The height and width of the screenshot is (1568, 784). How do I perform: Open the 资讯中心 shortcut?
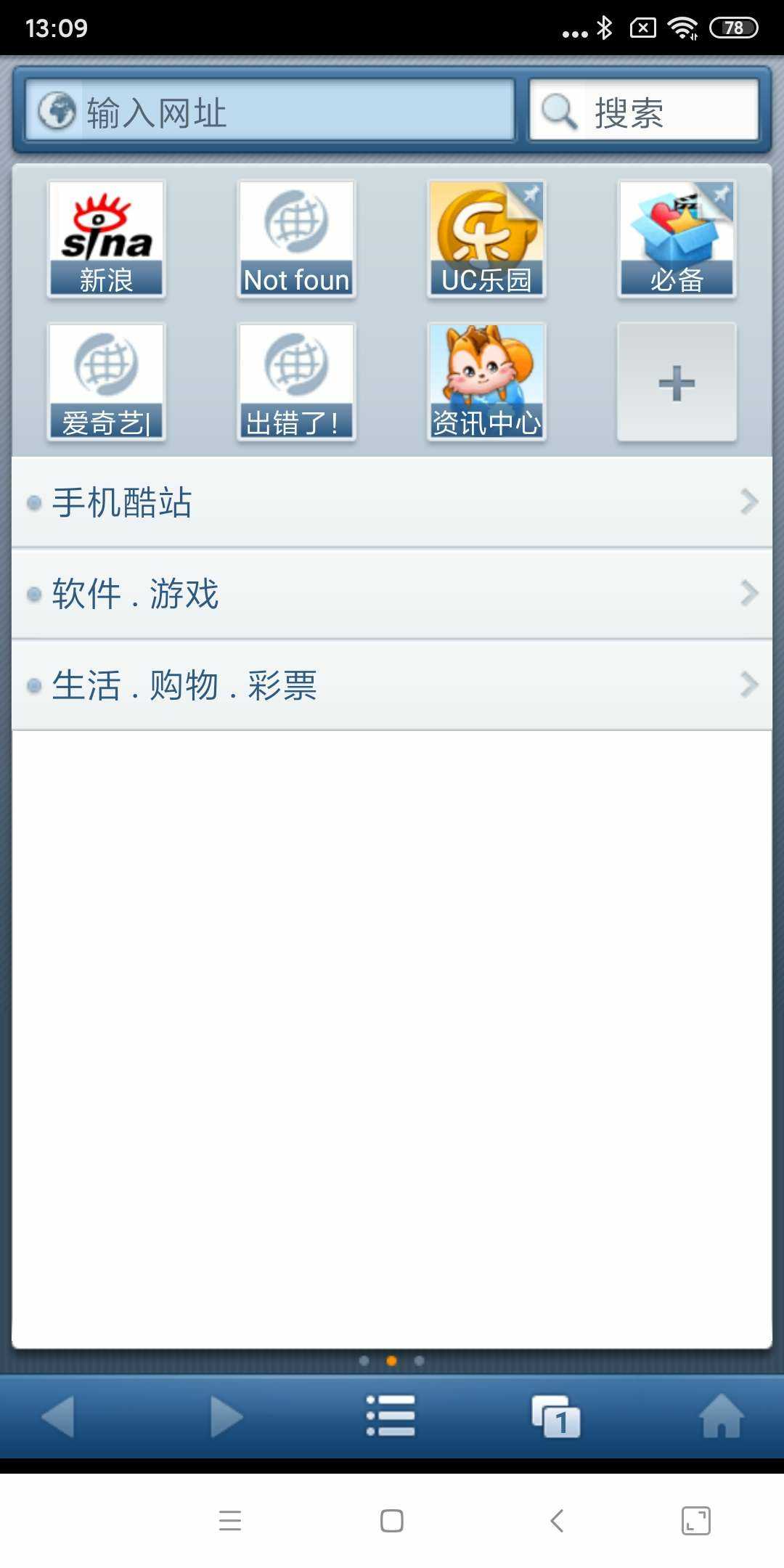486,381
